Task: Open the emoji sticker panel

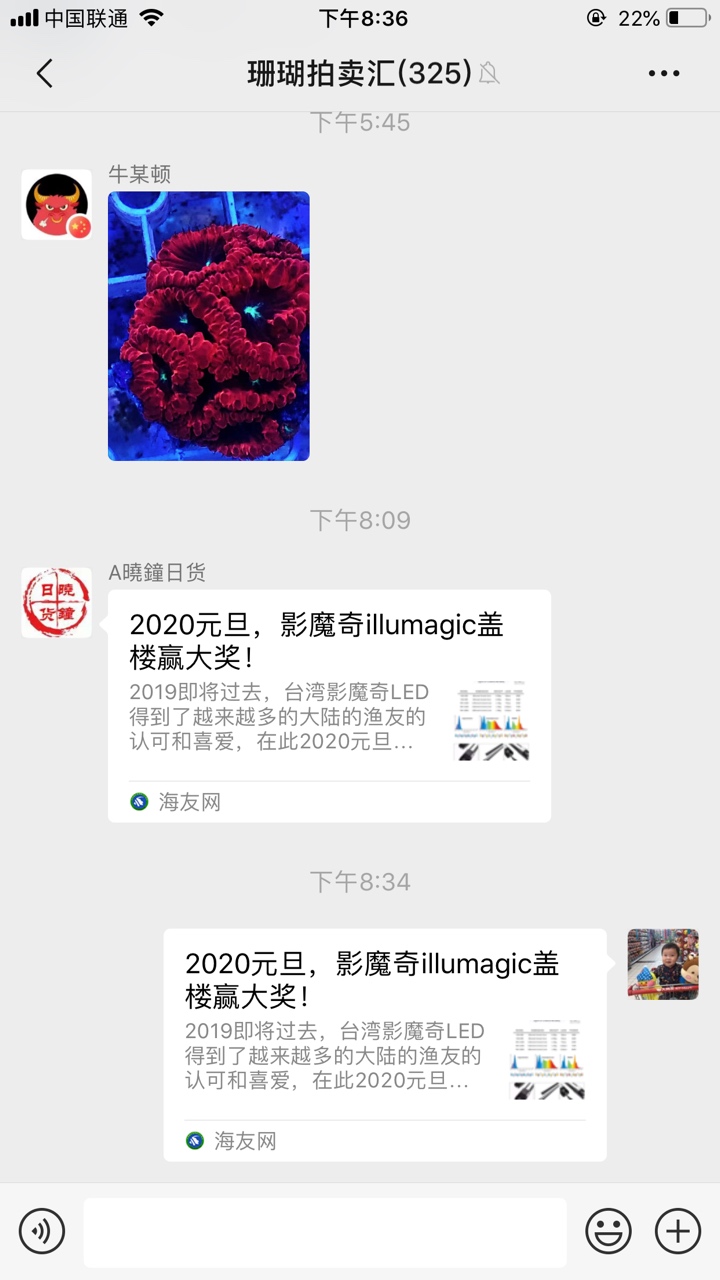Action: (x=608, y=1231)
